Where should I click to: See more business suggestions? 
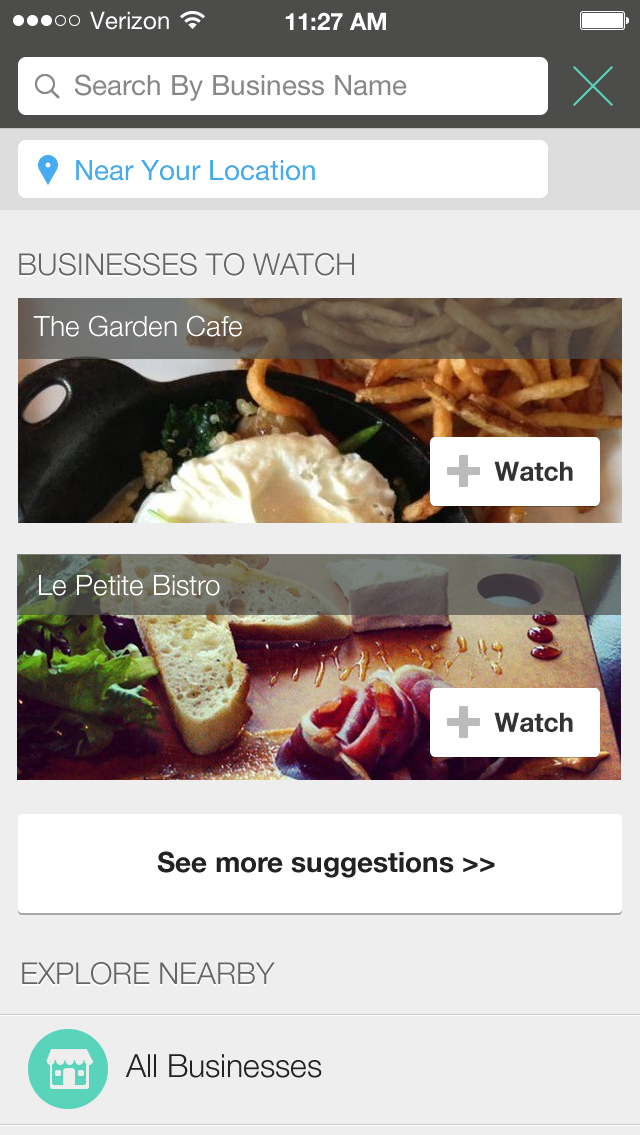click(x=320, y=863)
